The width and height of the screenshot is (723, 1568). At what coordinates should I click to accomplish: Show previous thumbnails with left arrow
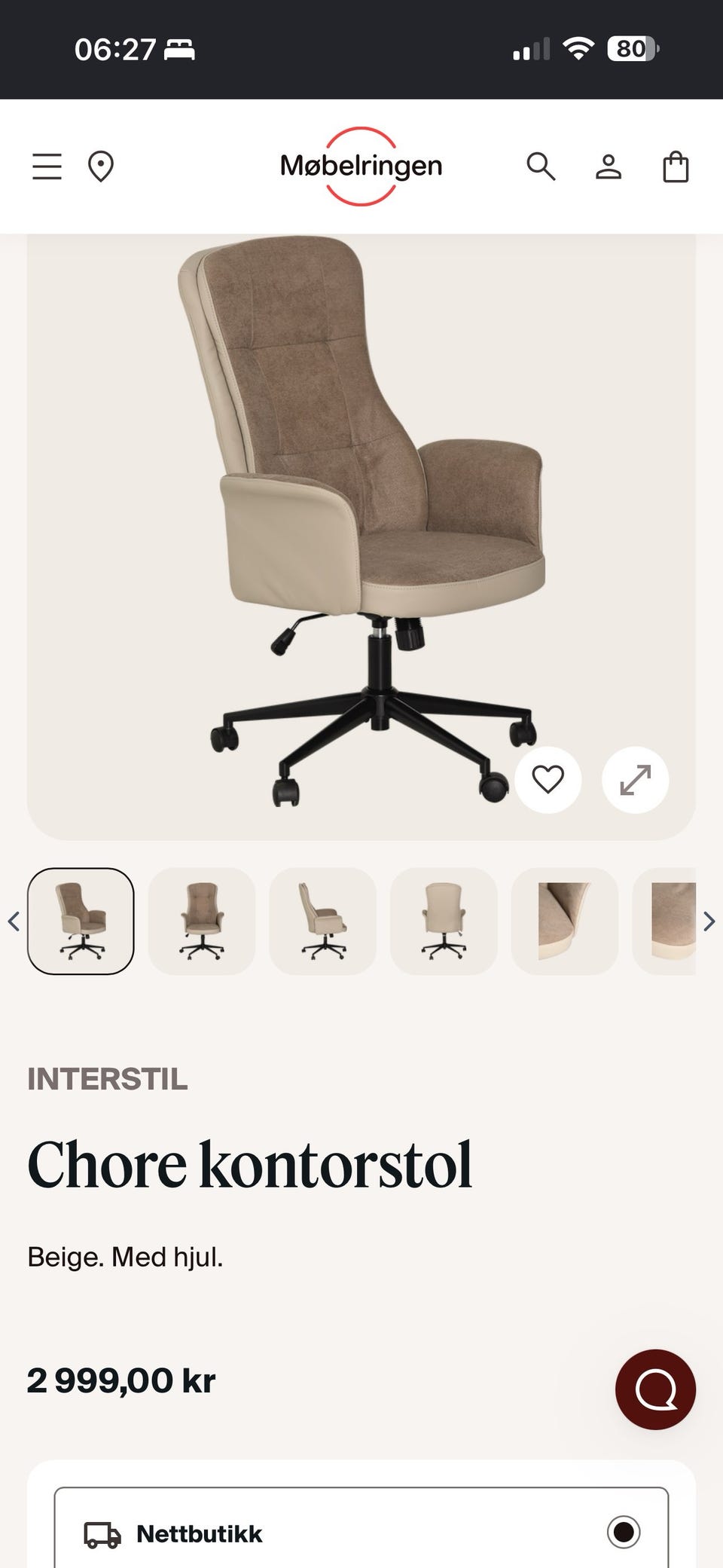tap(13, 921)
